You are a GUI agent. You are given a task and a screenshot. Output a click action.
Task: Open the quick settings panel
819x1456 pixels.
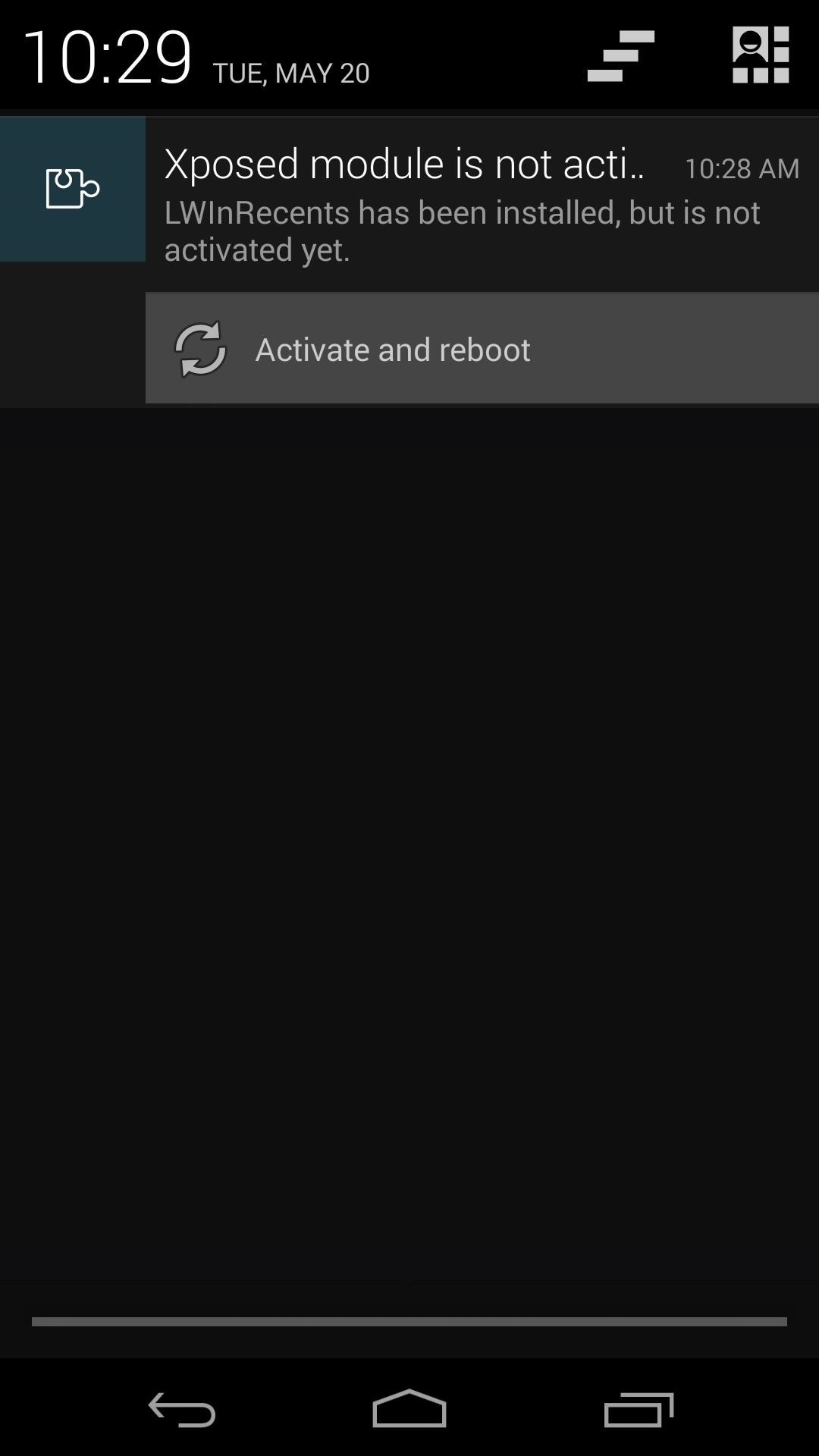(761, 55)
